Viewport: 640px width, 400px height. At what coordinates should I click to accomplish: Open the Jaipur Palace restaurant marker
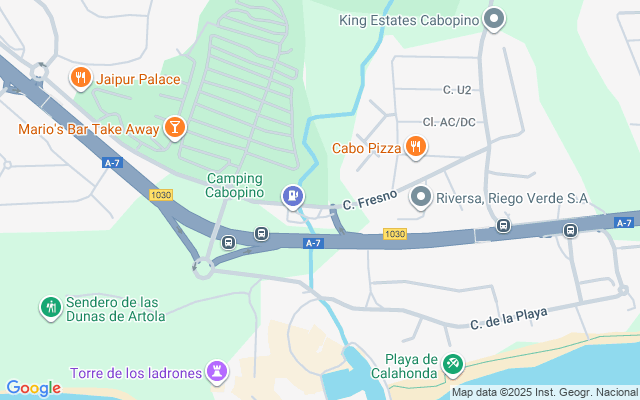(x=81, y=78)
